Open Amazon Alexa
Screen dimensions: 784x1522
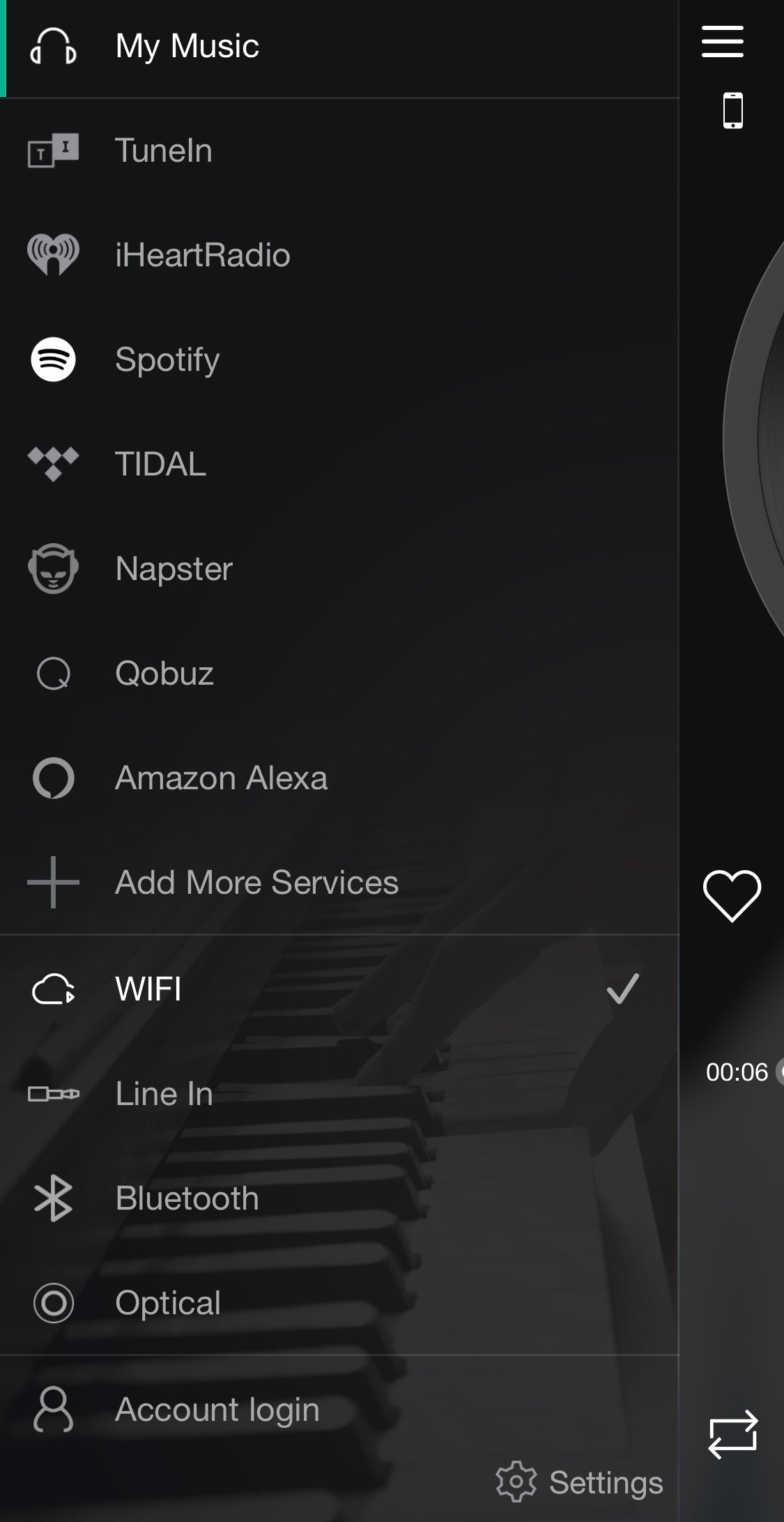coord(339,778)
